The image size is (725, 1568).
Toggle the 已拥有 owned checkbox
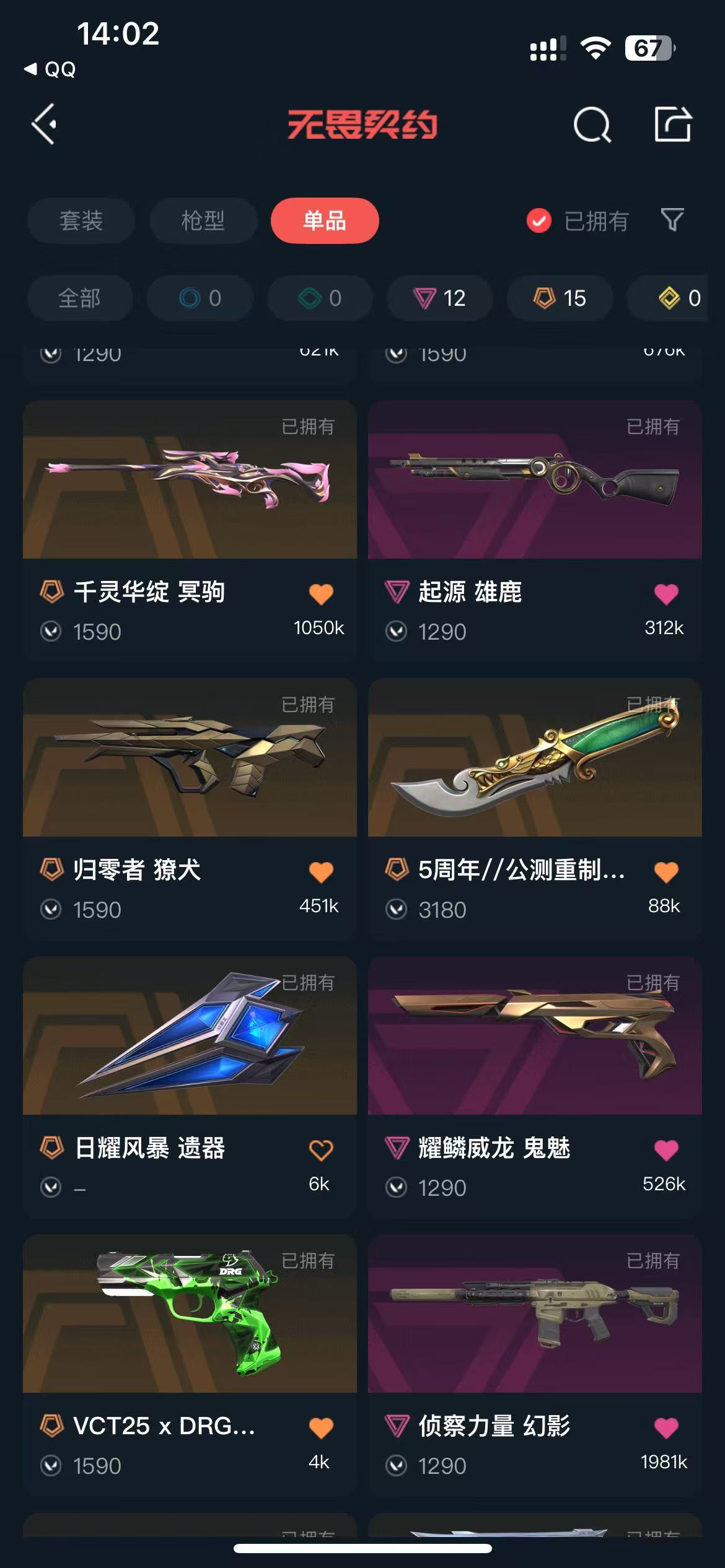tap(539, 220)
